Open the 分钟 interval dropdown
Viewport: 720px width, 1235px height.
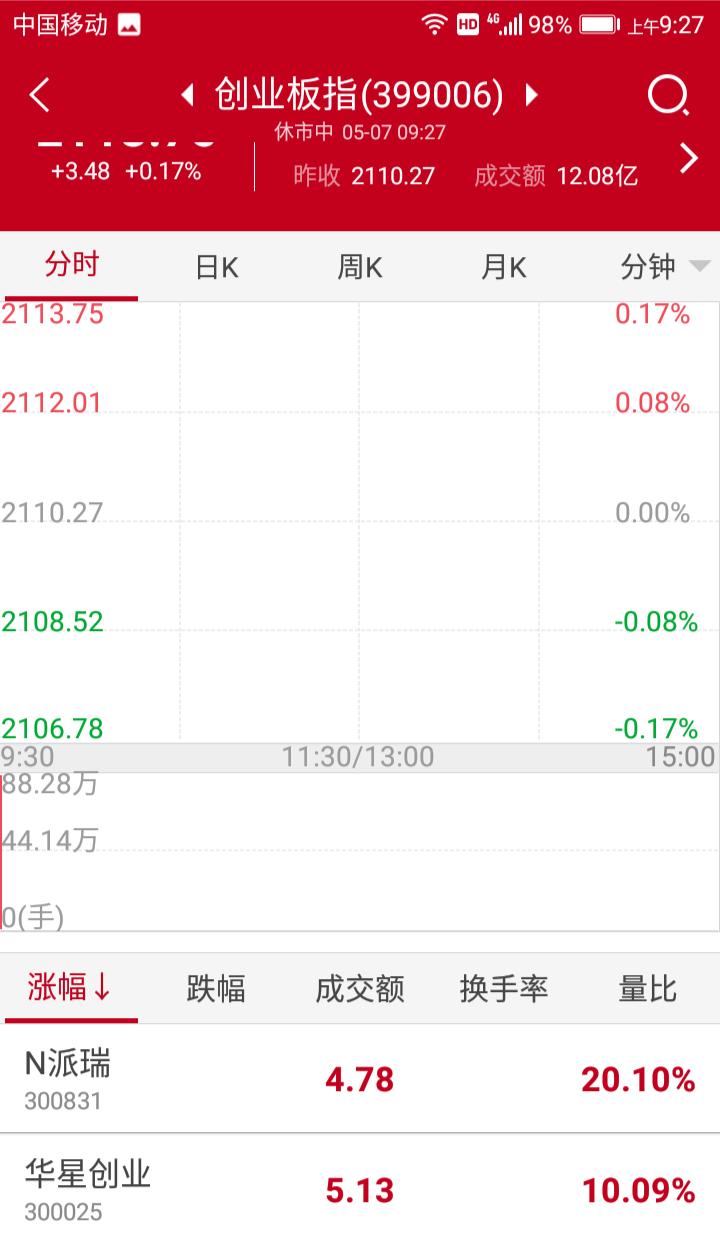click(664, 267)
